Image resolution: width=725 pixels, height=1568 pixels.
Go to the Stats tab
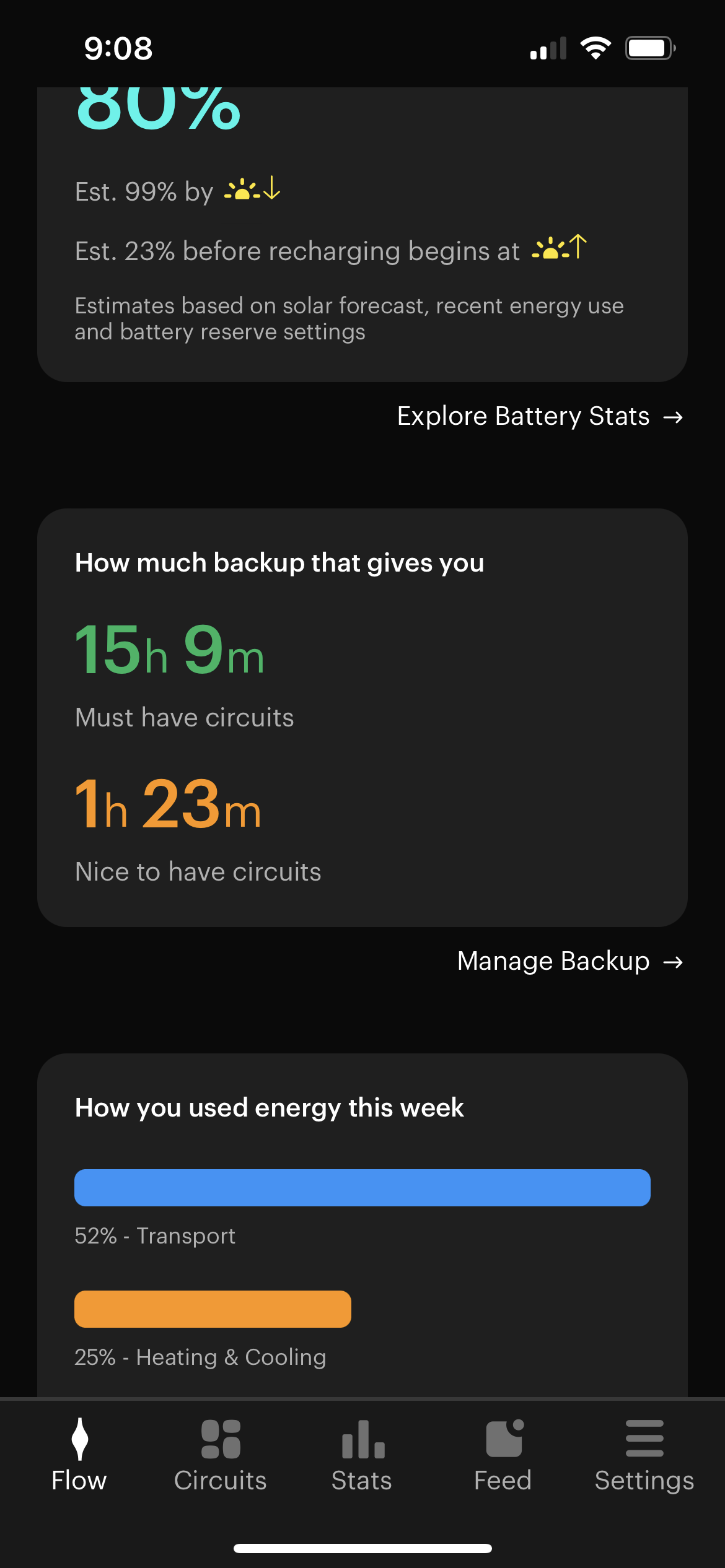pos(362,1455)
